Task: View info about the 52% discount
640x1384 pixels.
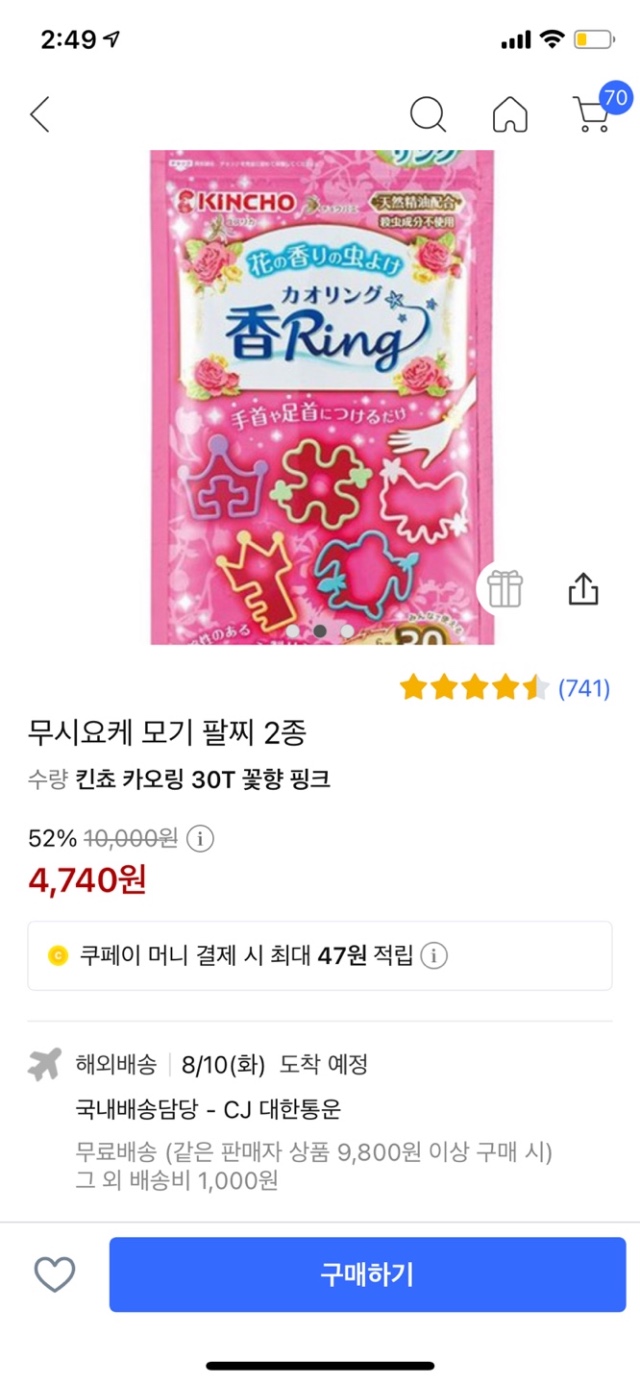Action: 201,837
